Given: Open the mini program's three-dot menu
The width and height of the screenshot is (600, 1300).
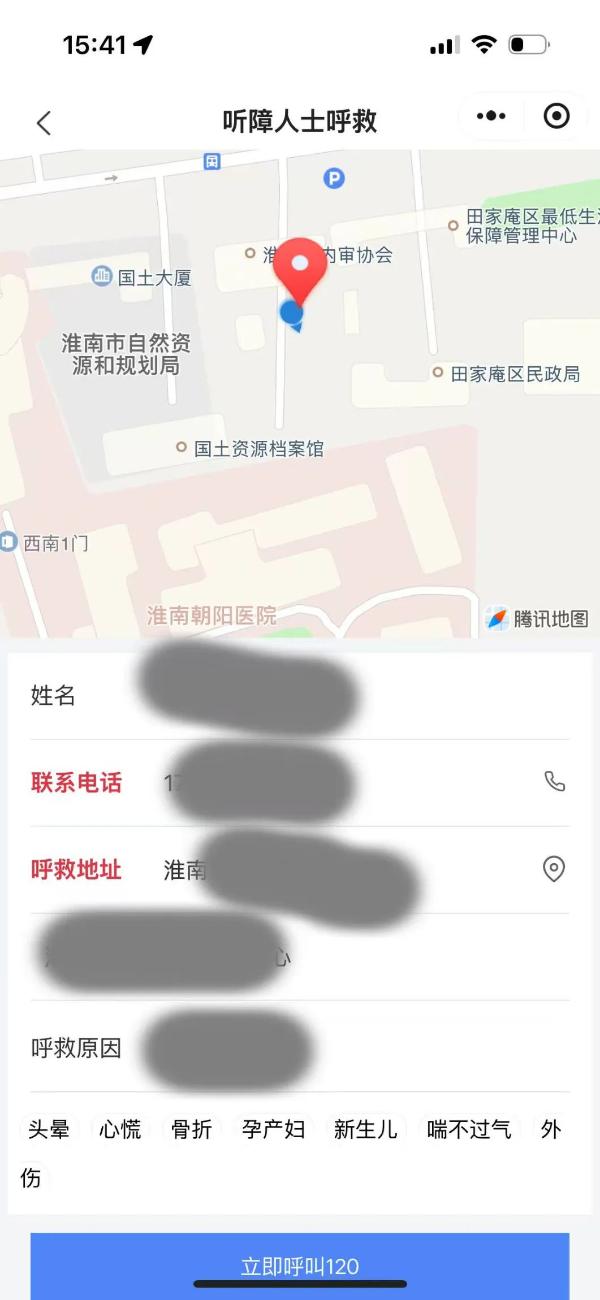Looking at the screenshot, I should pyautogui.click(x=491, y=117).
